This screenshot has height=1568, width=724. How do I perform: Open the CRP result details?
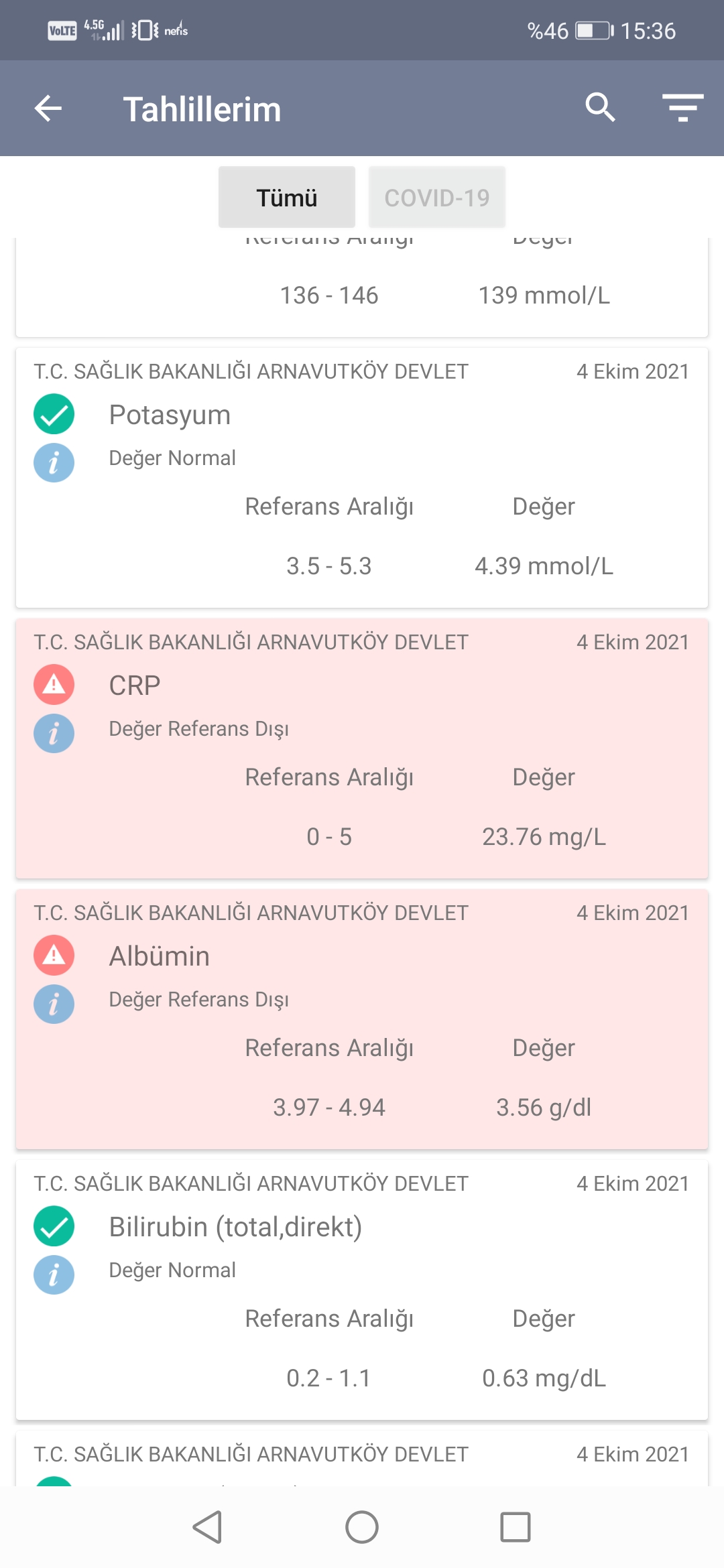point(362,747)
